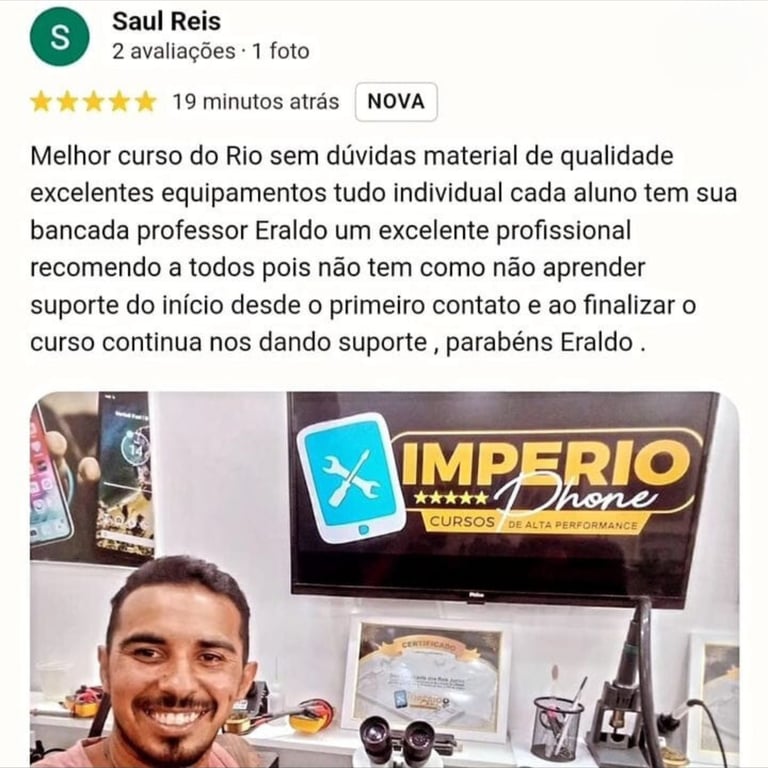Tap the green S avatar

[x=59, y=37]
